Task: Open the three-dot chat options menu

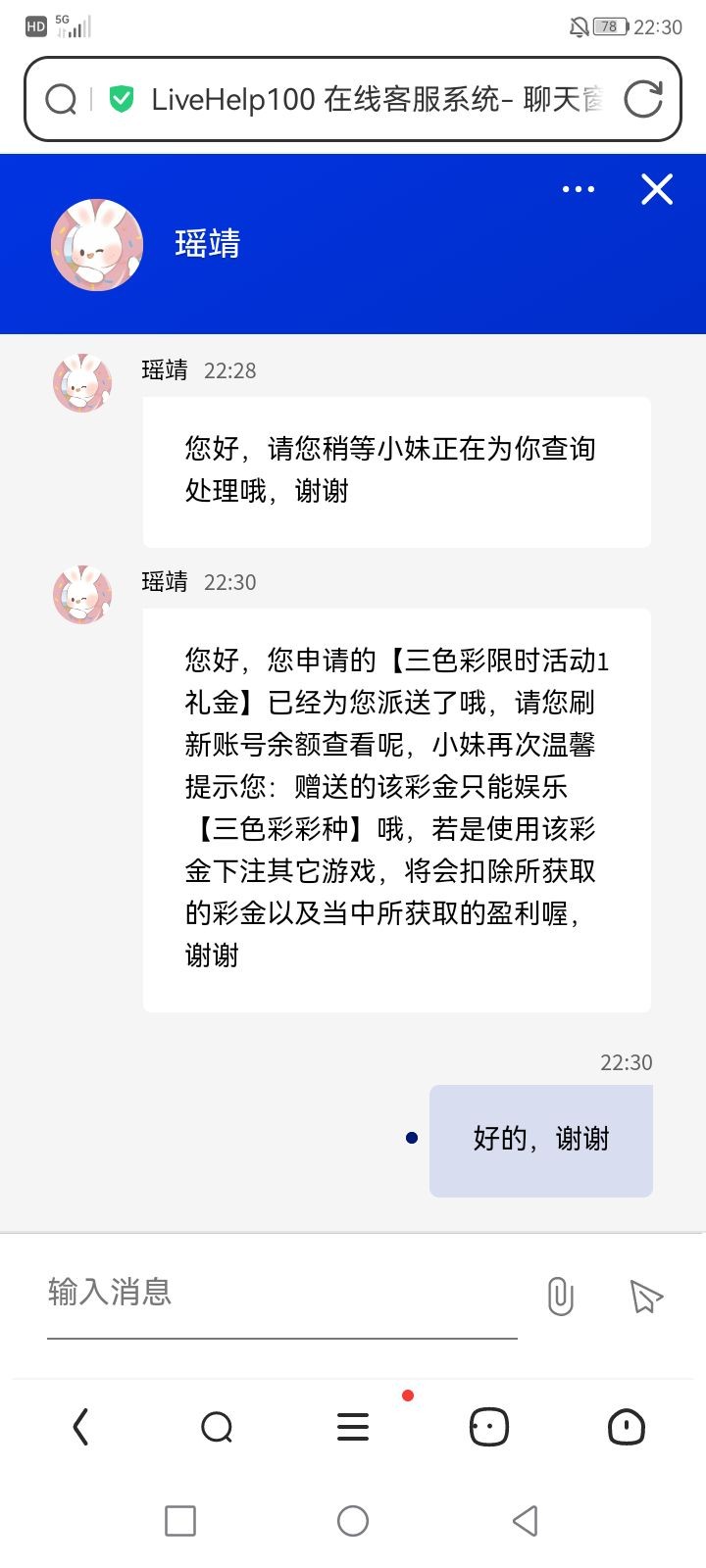Action: click(579, 189)
